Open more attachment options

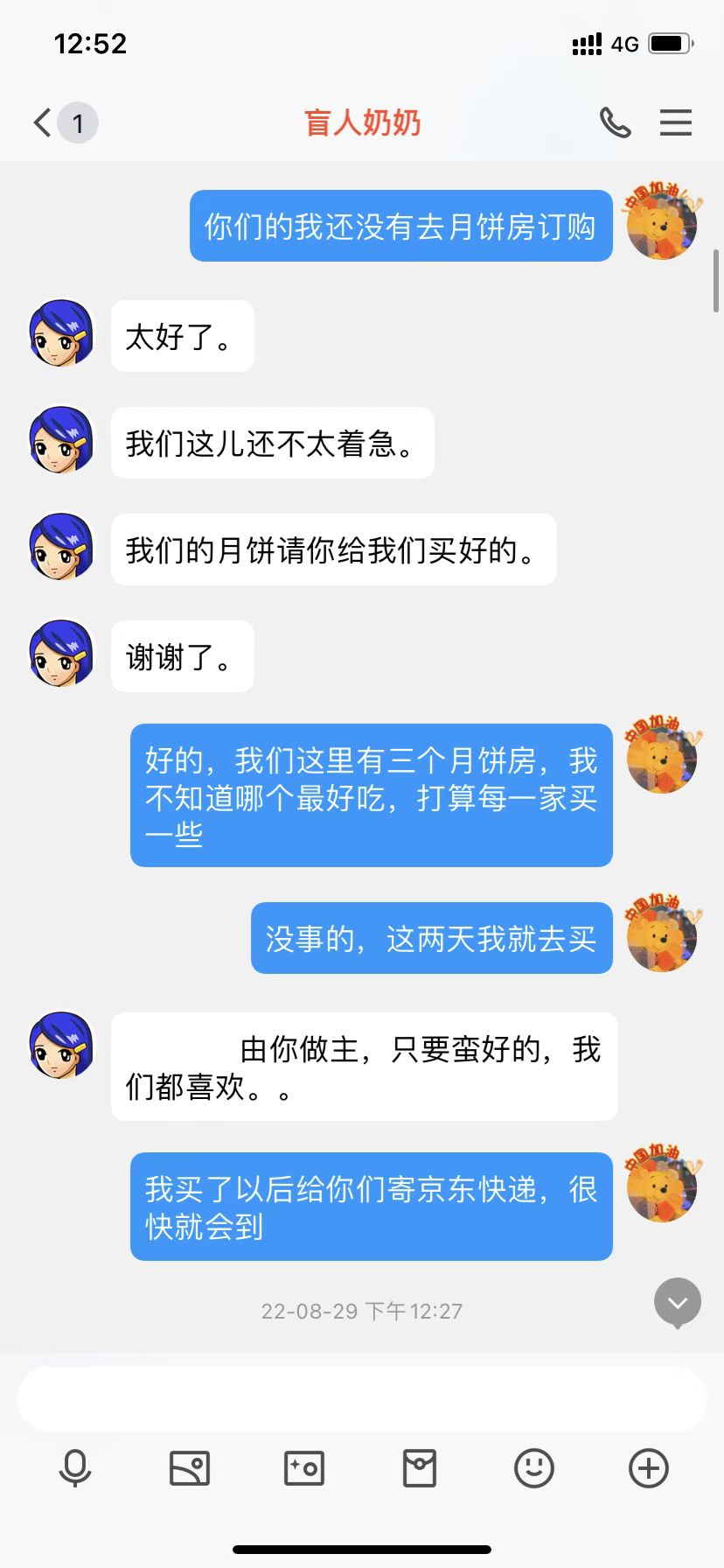point(648,1467)
